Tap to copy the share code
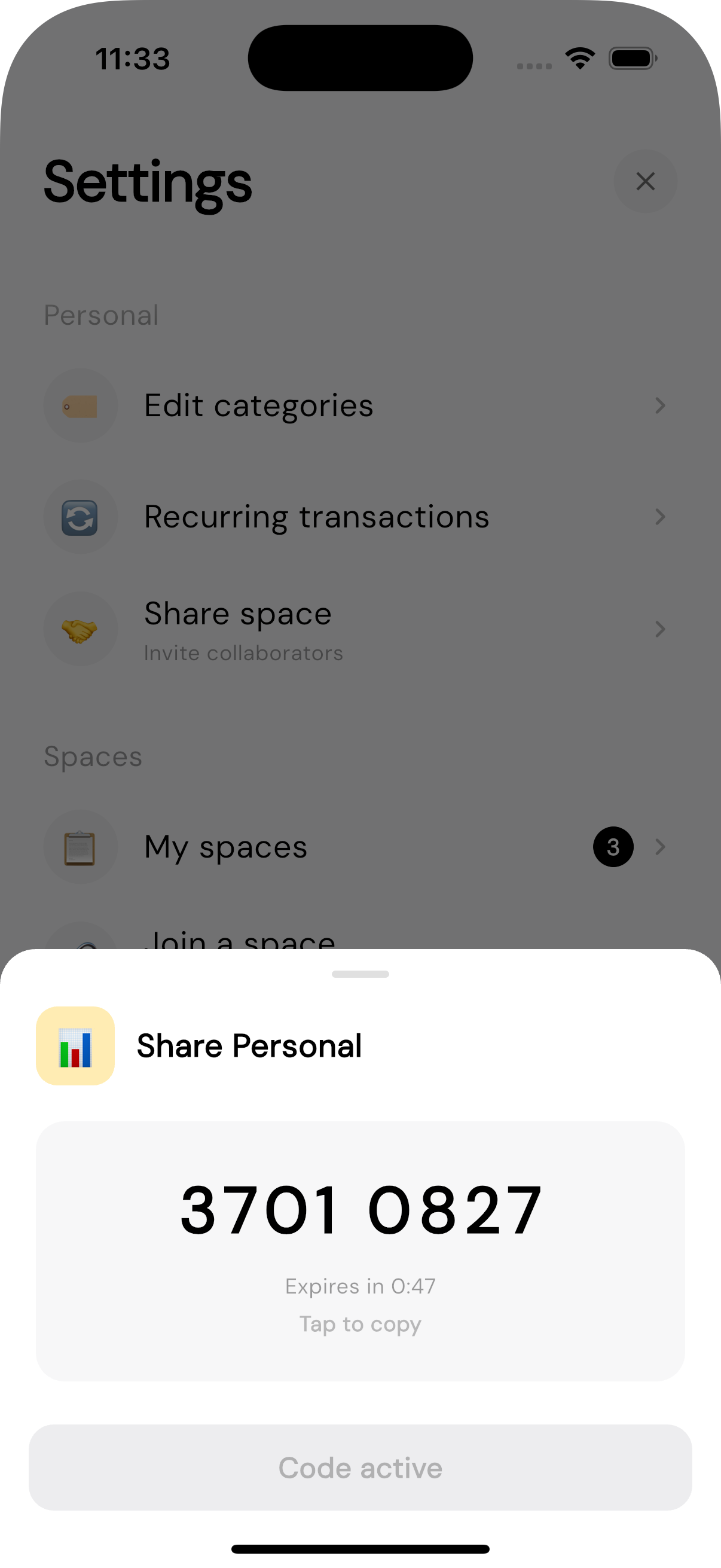The width and height of the screenshot is (721, 1568). tap(360, 1324)
